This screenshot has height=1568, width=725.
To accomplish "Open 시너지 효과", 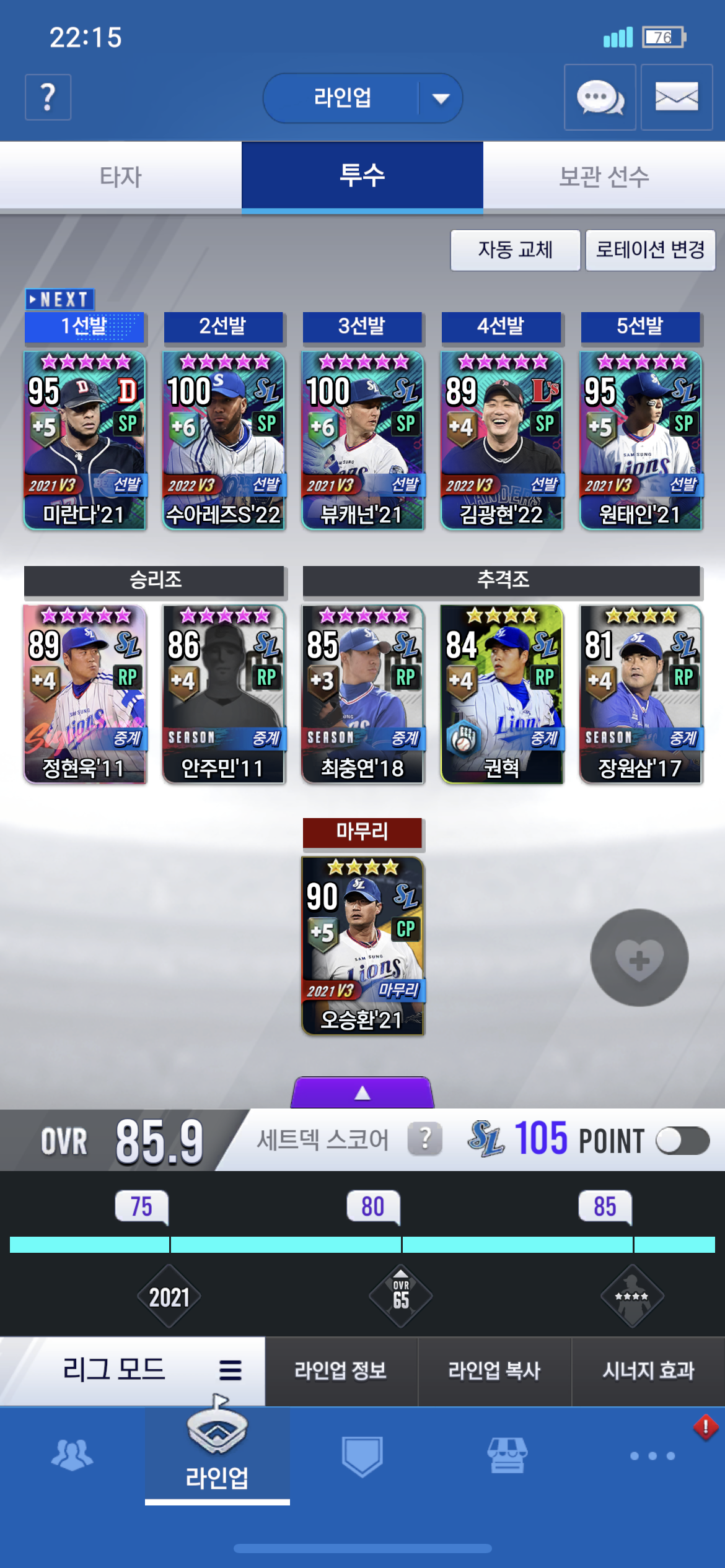I will point(648,1370).
